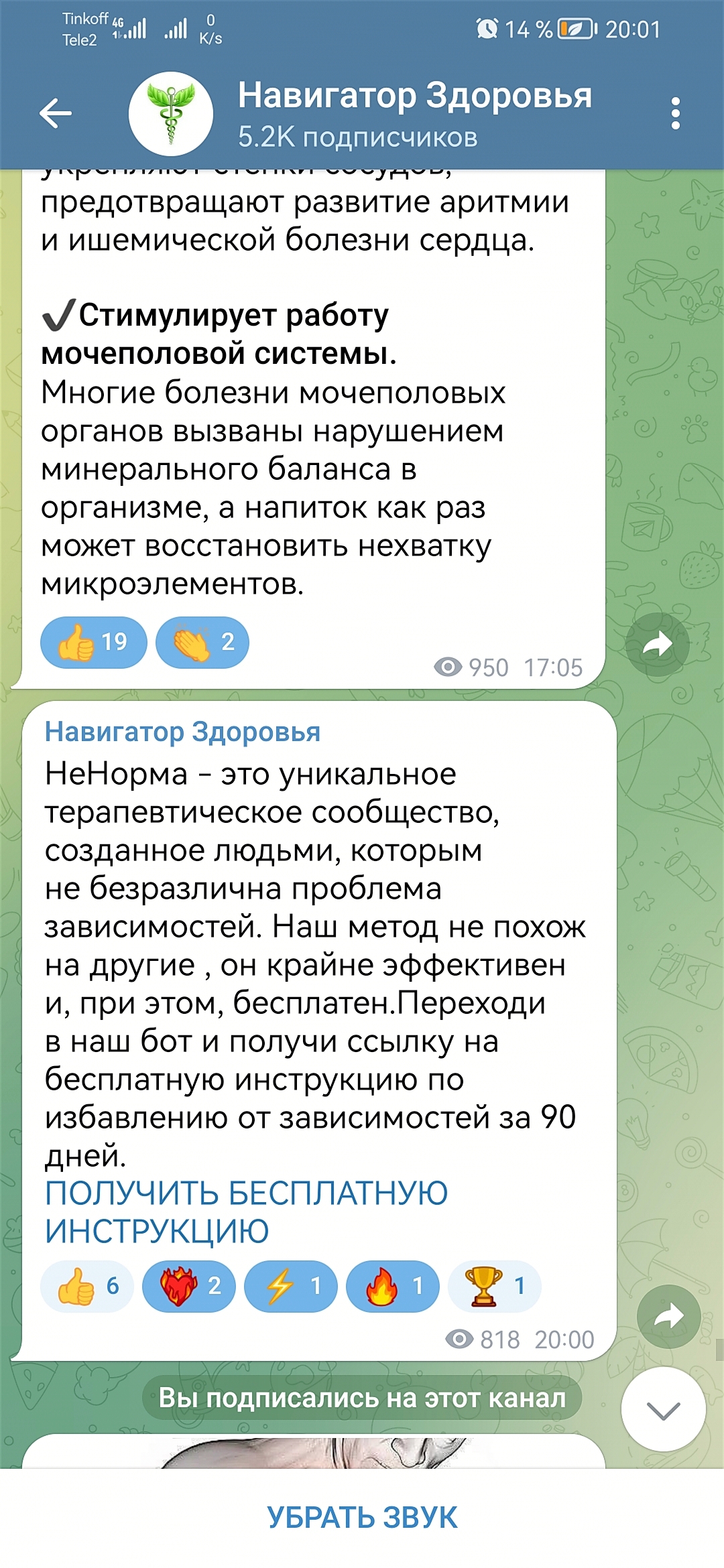
Task: Tap the trophy reaction
Action: pyautogui.click(x=494, y=1286)
